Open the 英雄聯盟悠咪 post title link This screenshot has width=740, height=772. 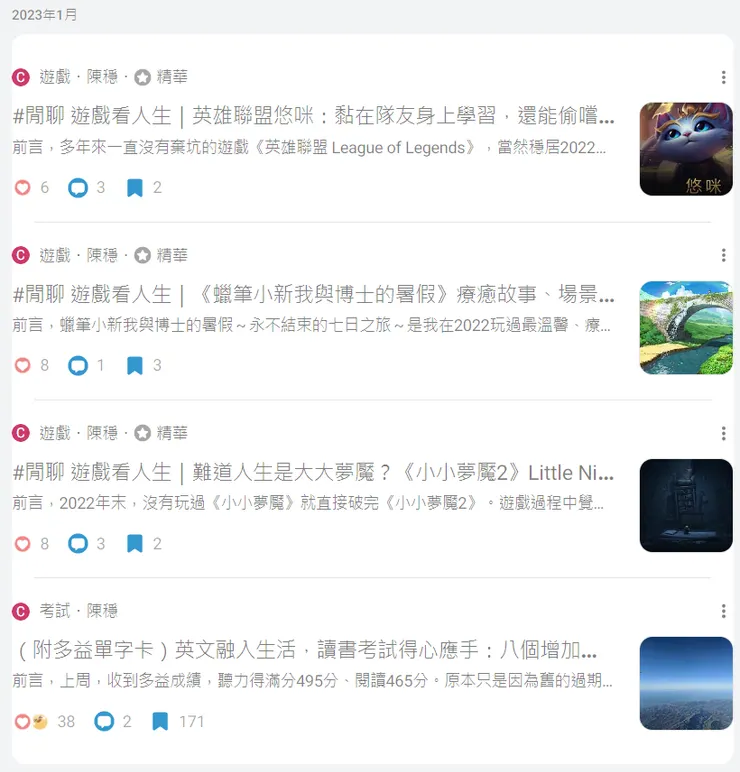point(300,117)
